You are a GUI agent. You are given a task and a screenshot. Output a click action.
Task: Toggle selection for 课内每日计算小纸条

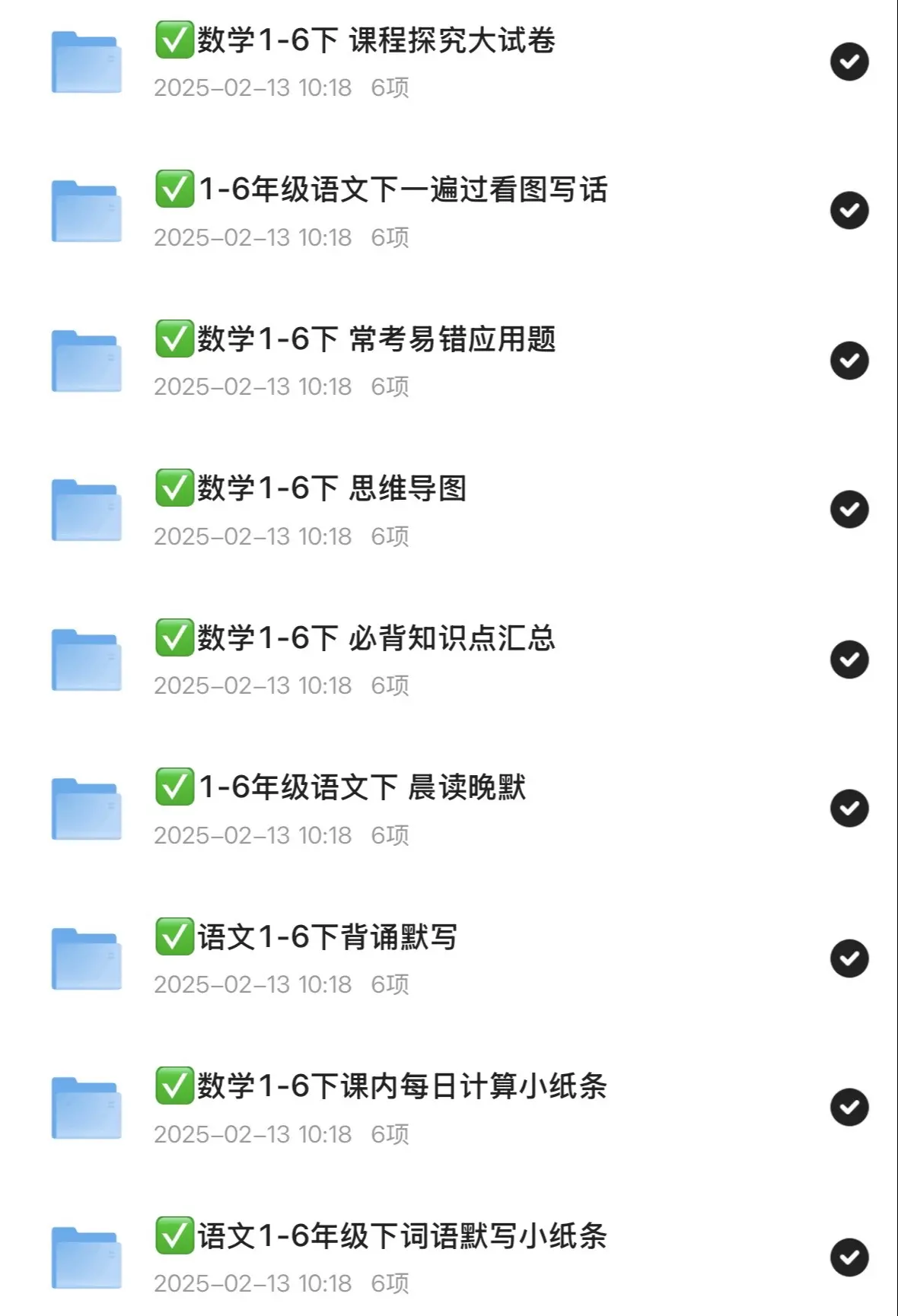pyautogui.click(x=849, y=1108)
